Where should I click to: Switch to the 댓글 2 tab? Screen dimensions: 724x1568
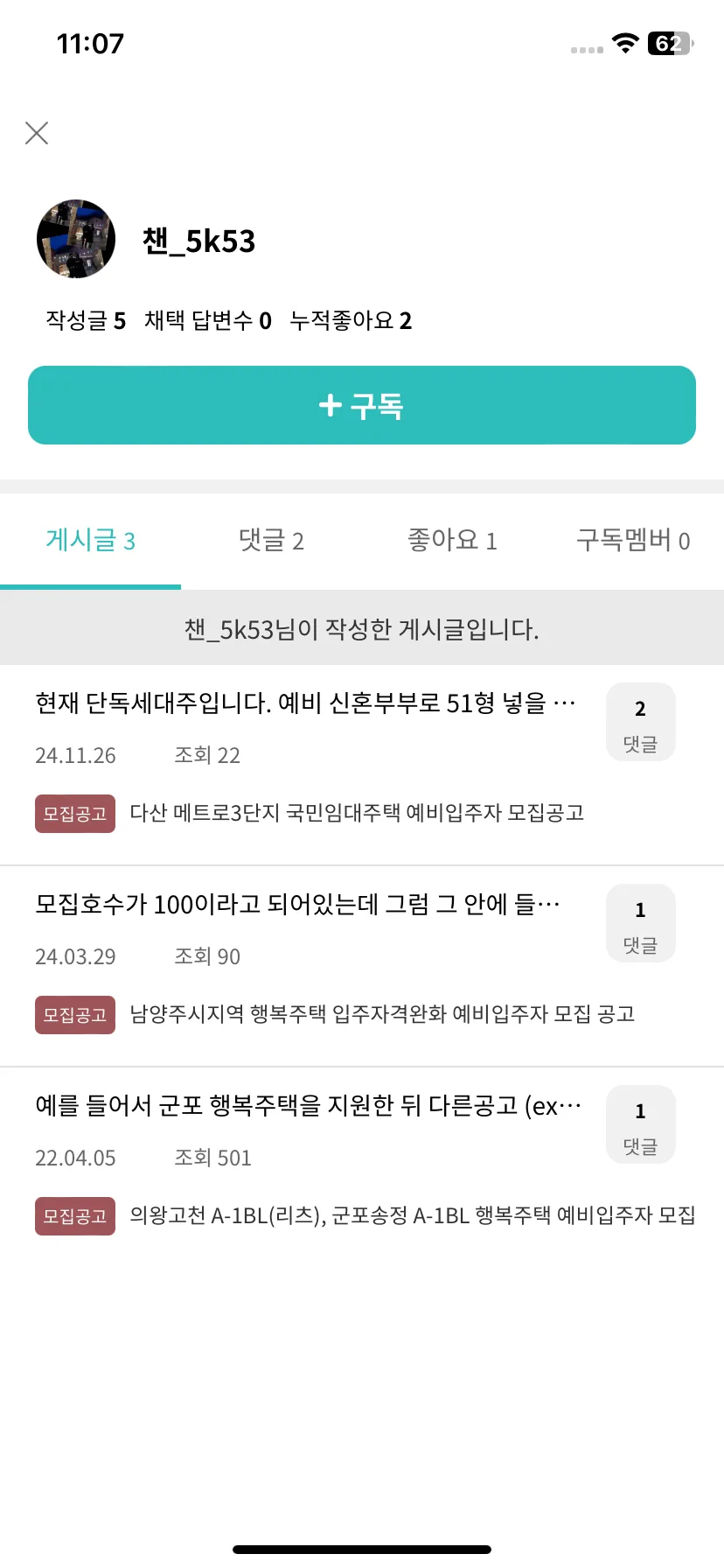[x=271, y=540]
